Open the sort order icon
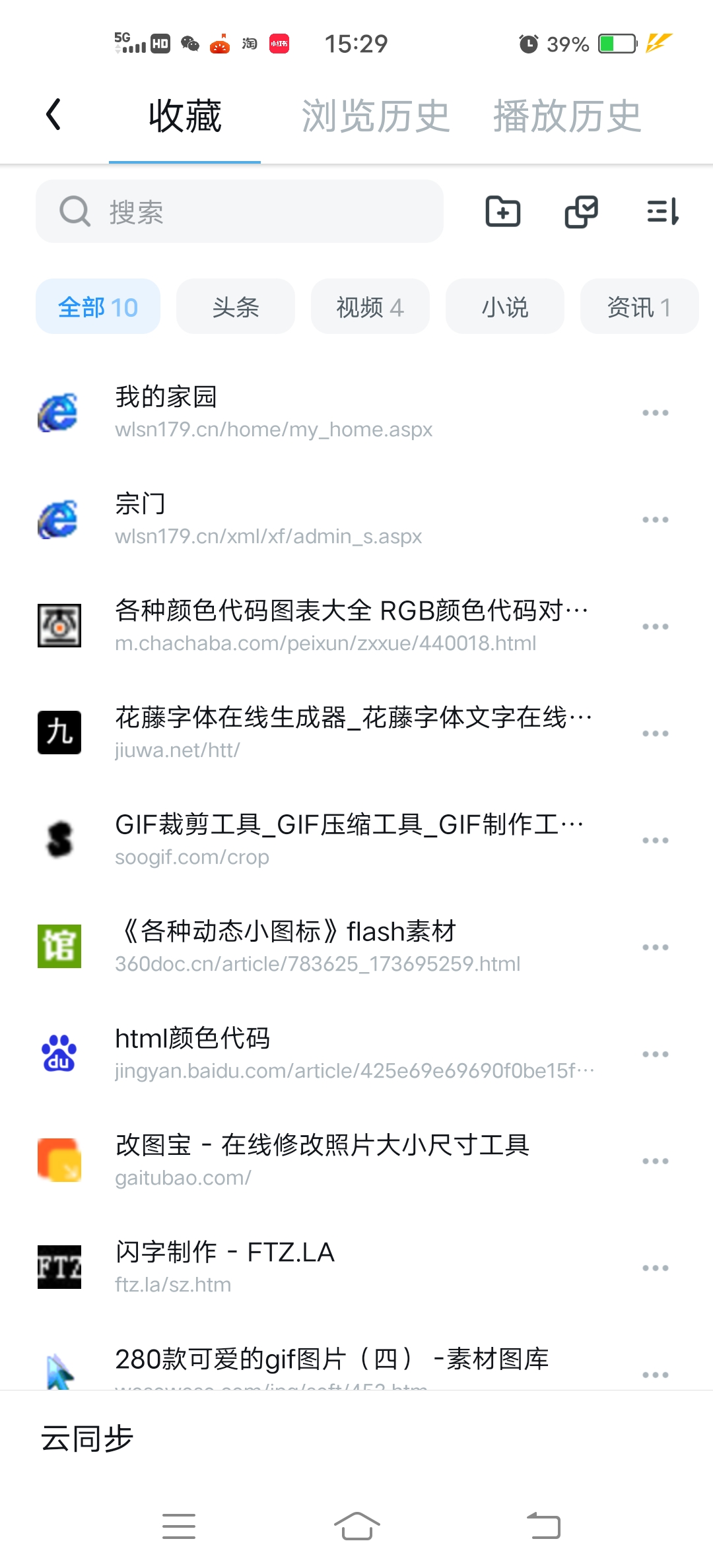The width and height of the screenshot is (713, 1568). 662,211
